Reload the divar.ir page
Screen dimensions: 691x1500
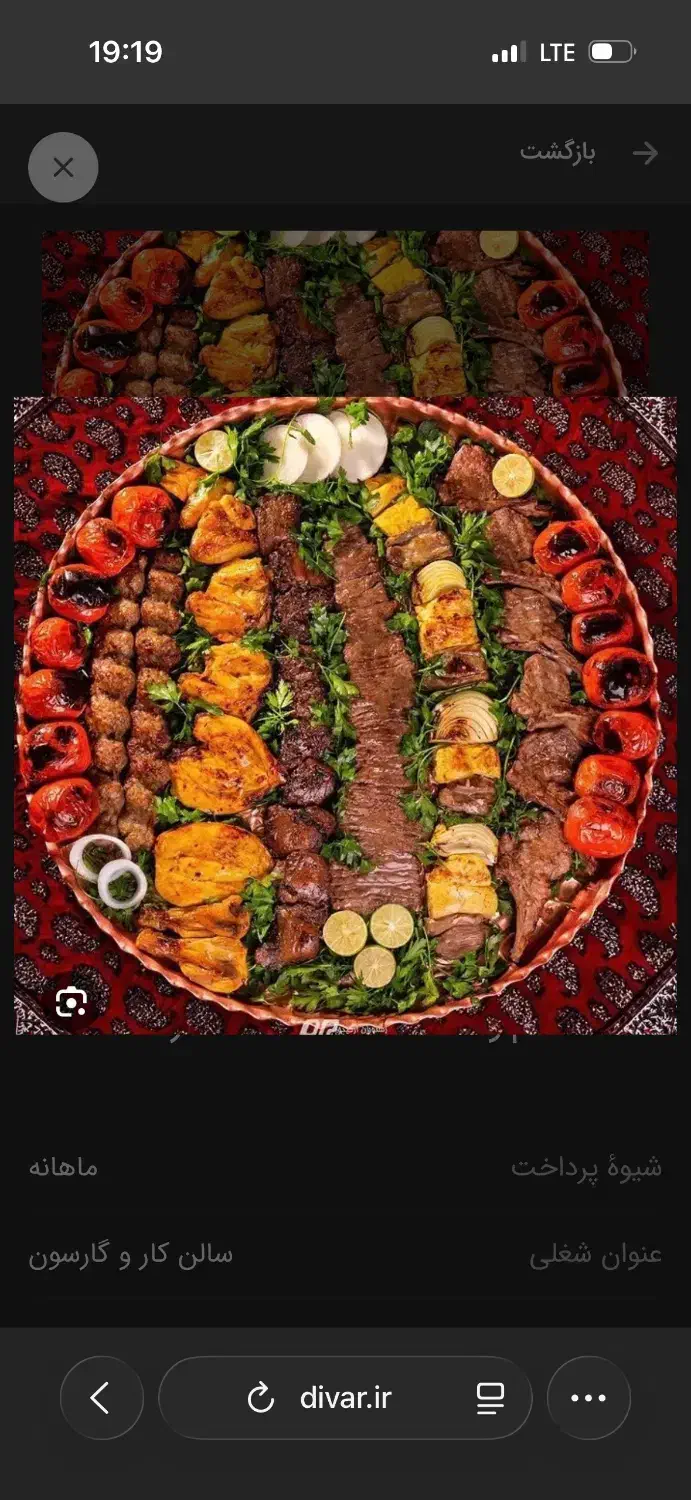click(x=261, y=1398)
